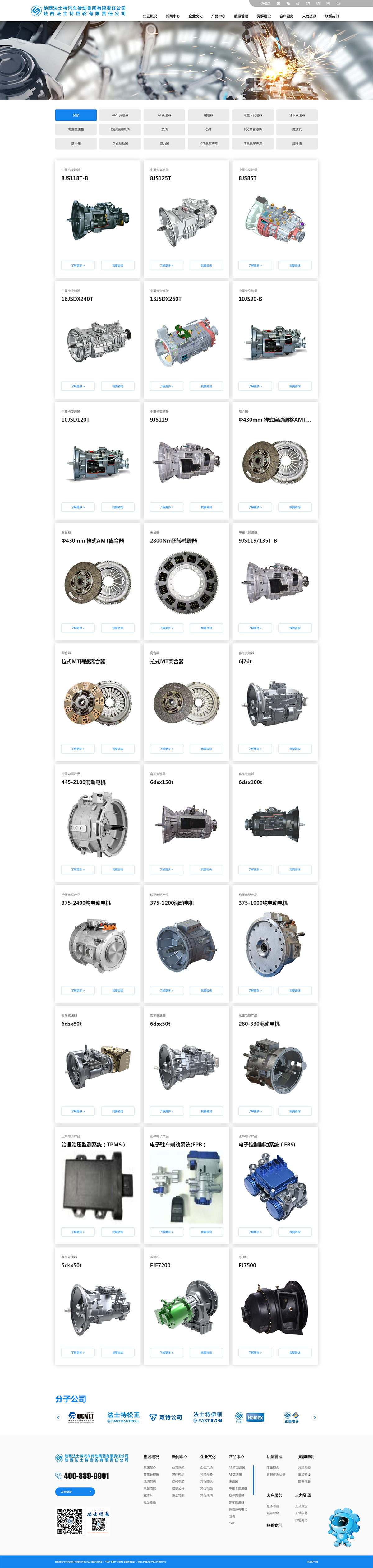Go to 新闻中心 in the navigation menu
The width and height of the screenshot is (373, 1568).
point(173,16)
